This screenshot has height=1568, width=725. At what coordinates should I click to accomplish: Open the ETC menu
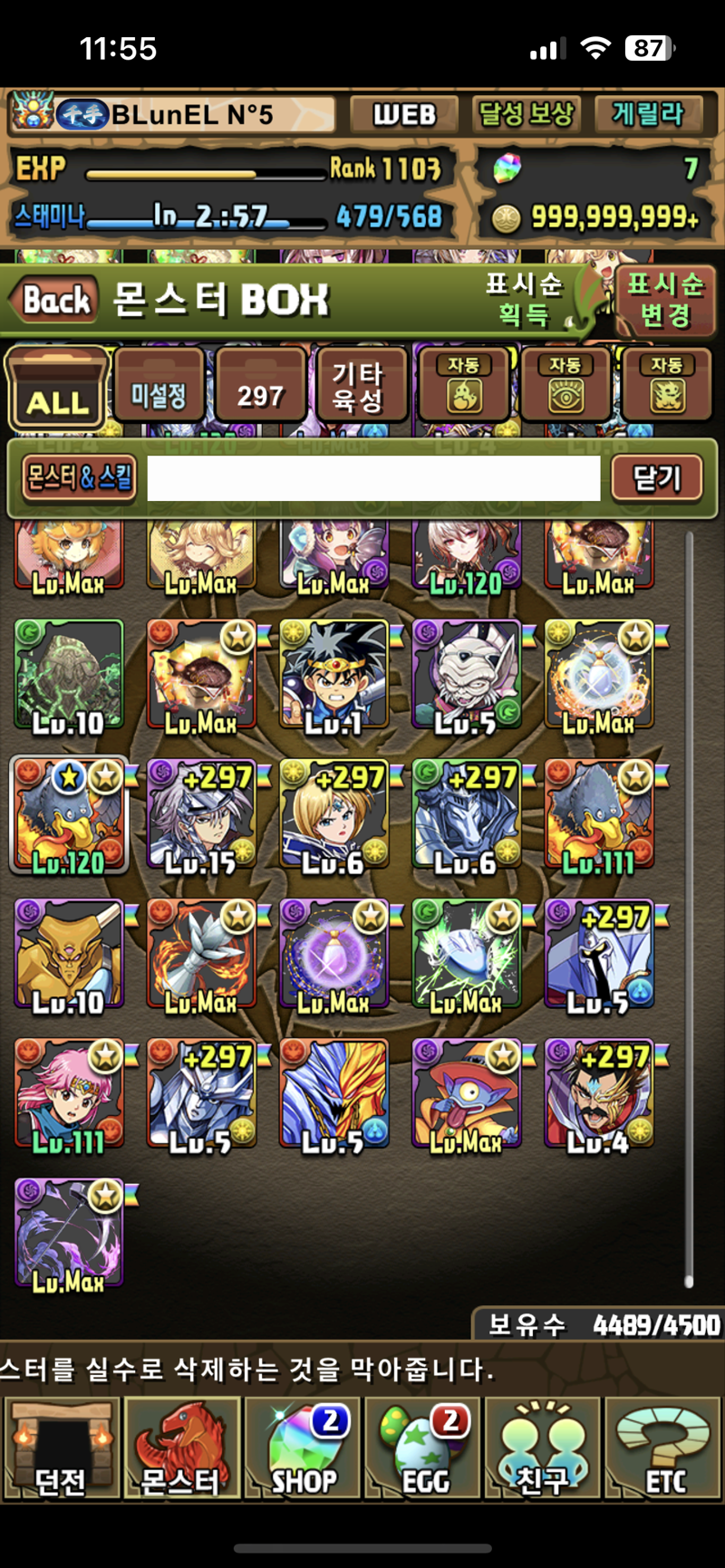coord(663,1448)
